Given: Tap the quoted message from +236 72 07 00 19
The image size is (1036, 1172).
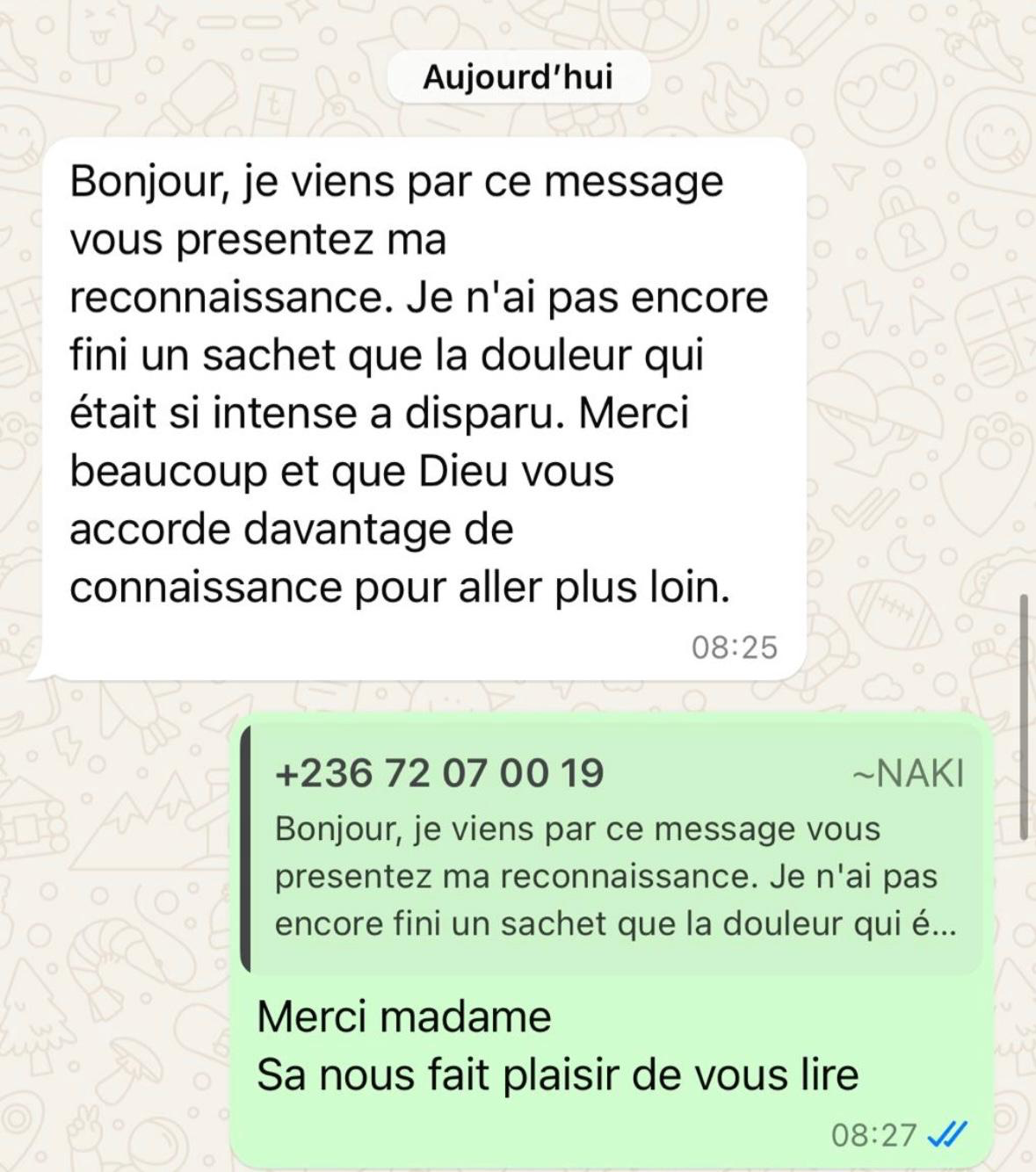Looking at the screenshot, I should click(x=614, y=850).
